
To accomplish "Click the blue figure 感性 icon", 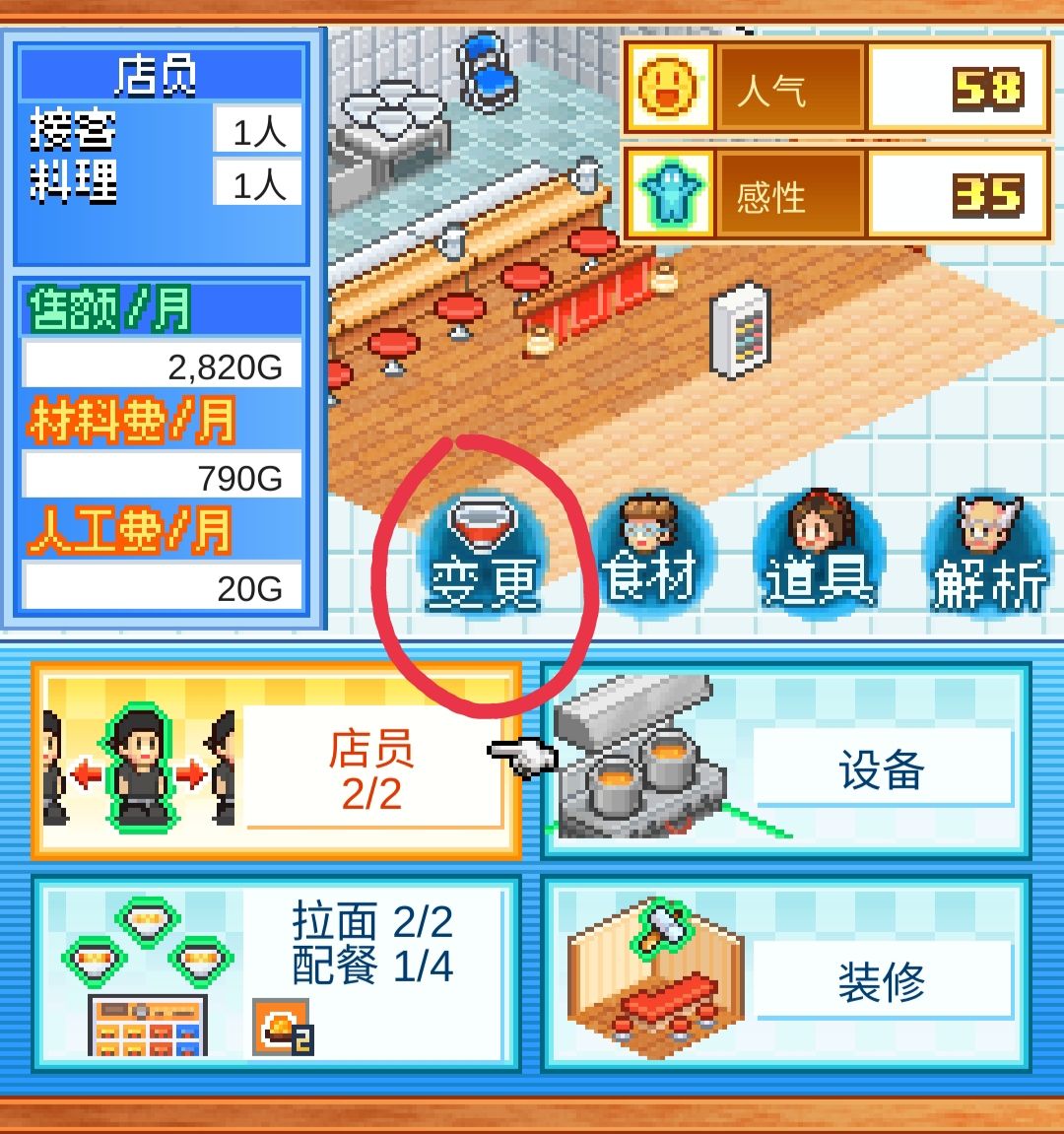I will 669,194.
